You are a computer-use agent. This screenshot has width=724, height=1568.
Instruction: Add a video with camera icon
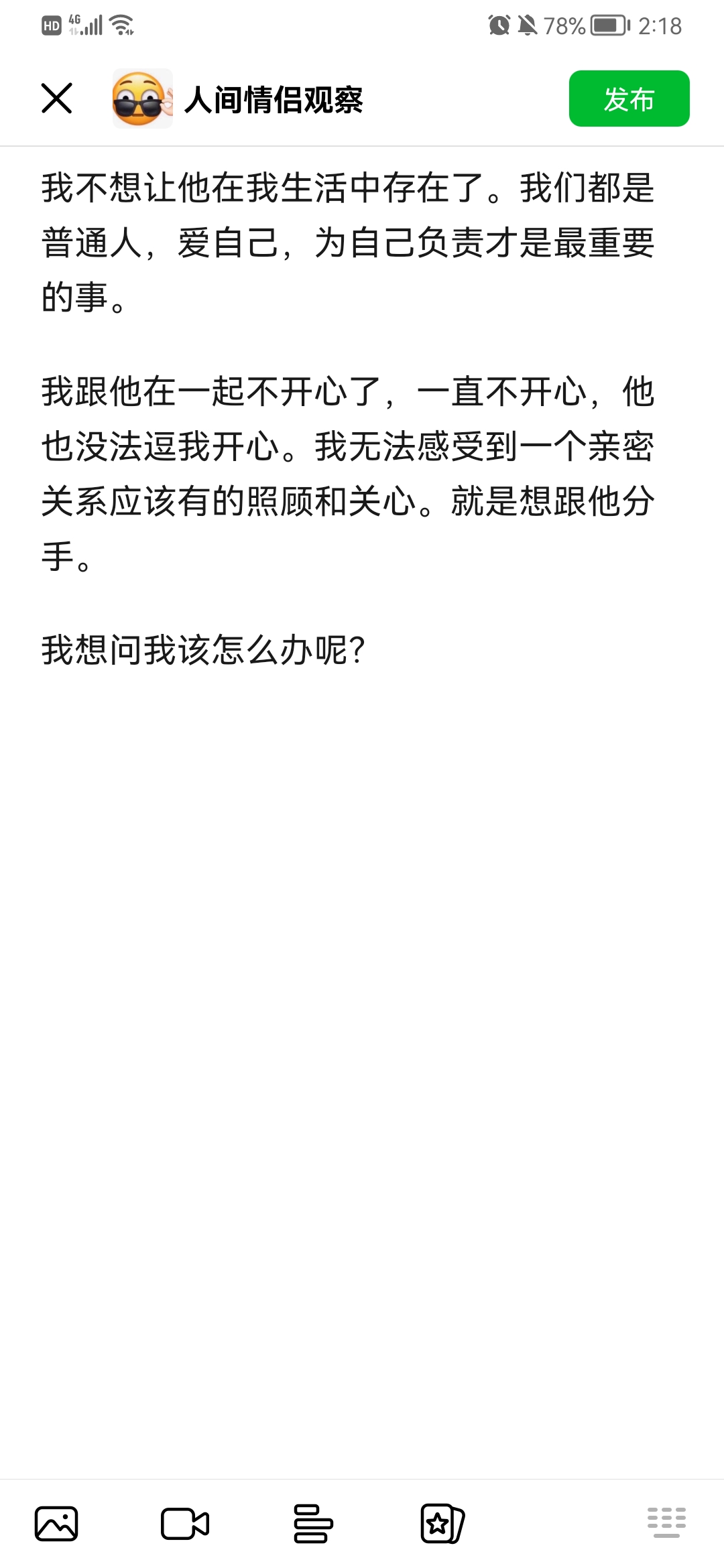point(185,1524)
